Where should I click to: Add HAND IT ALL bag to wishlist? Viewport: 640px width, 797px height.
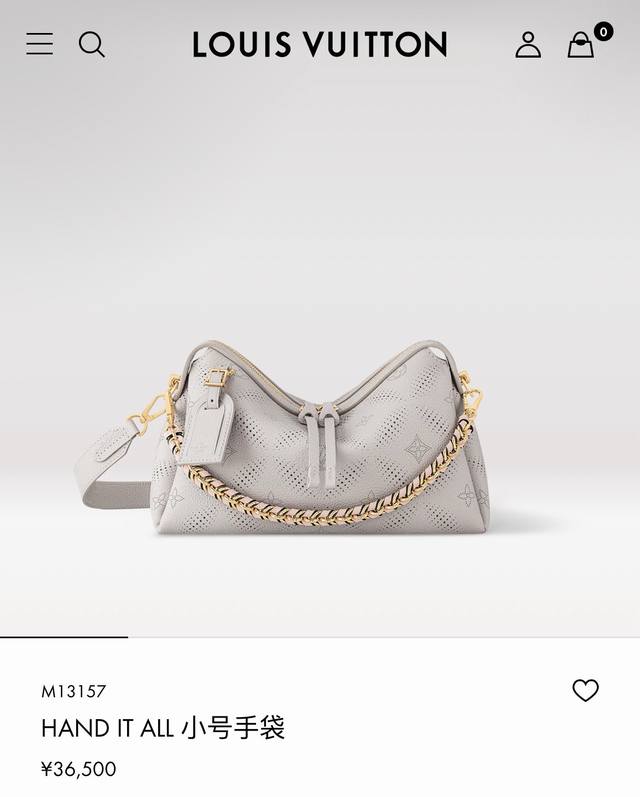coord(585,690)
